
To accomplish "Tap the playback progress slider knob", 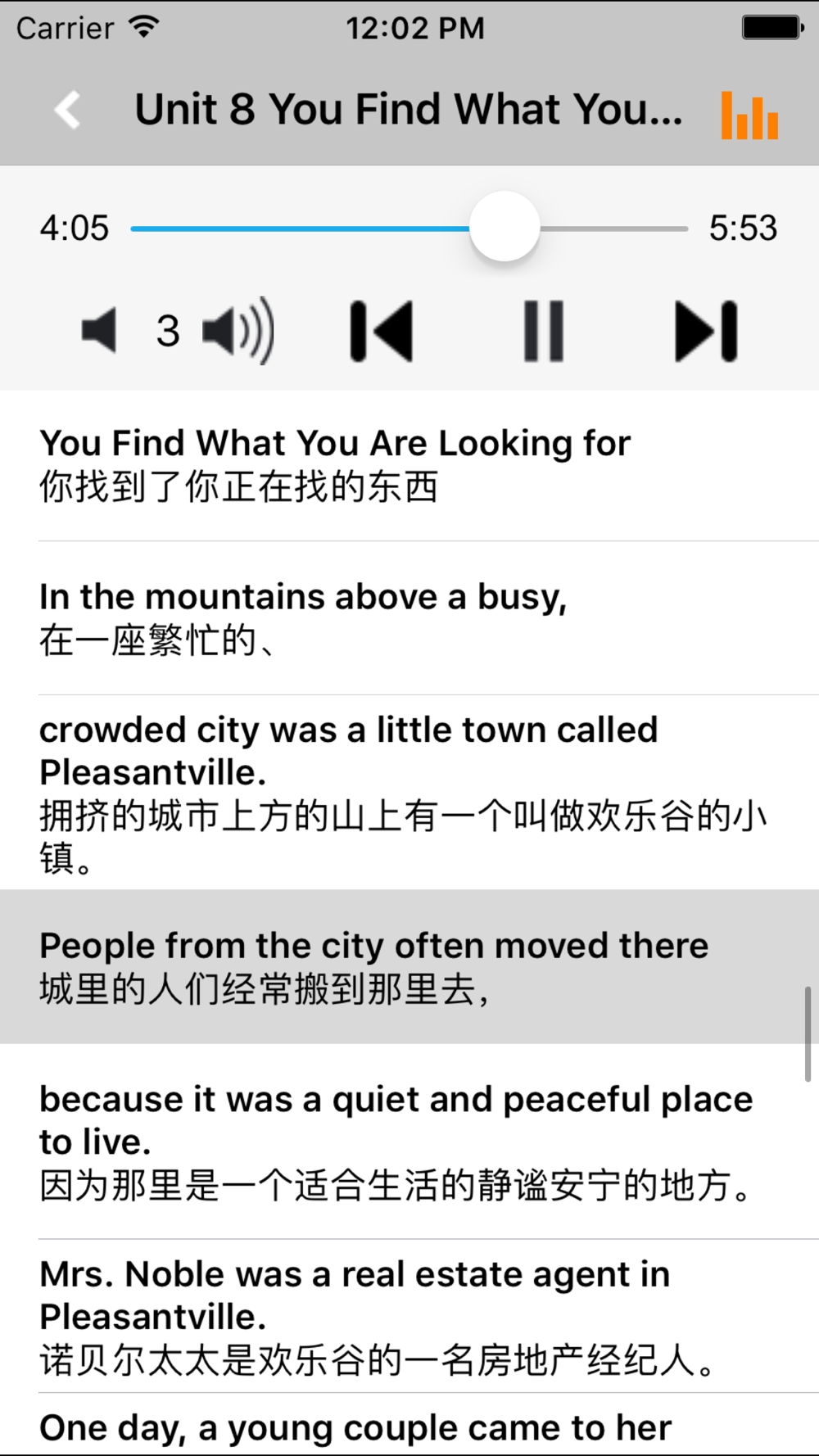I will pos(505,227).
